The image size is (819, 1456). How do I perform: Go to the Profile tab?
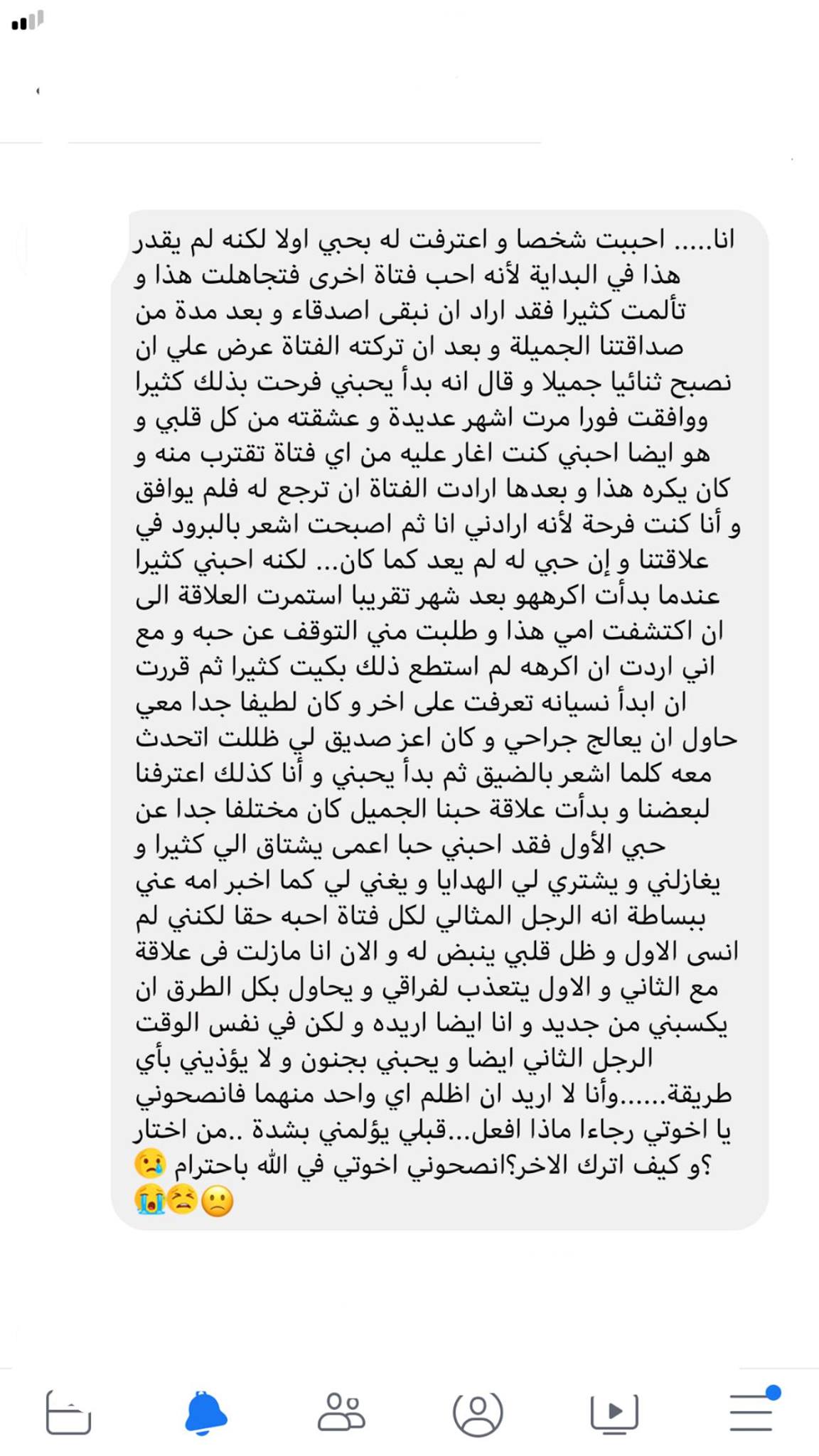478,1413
